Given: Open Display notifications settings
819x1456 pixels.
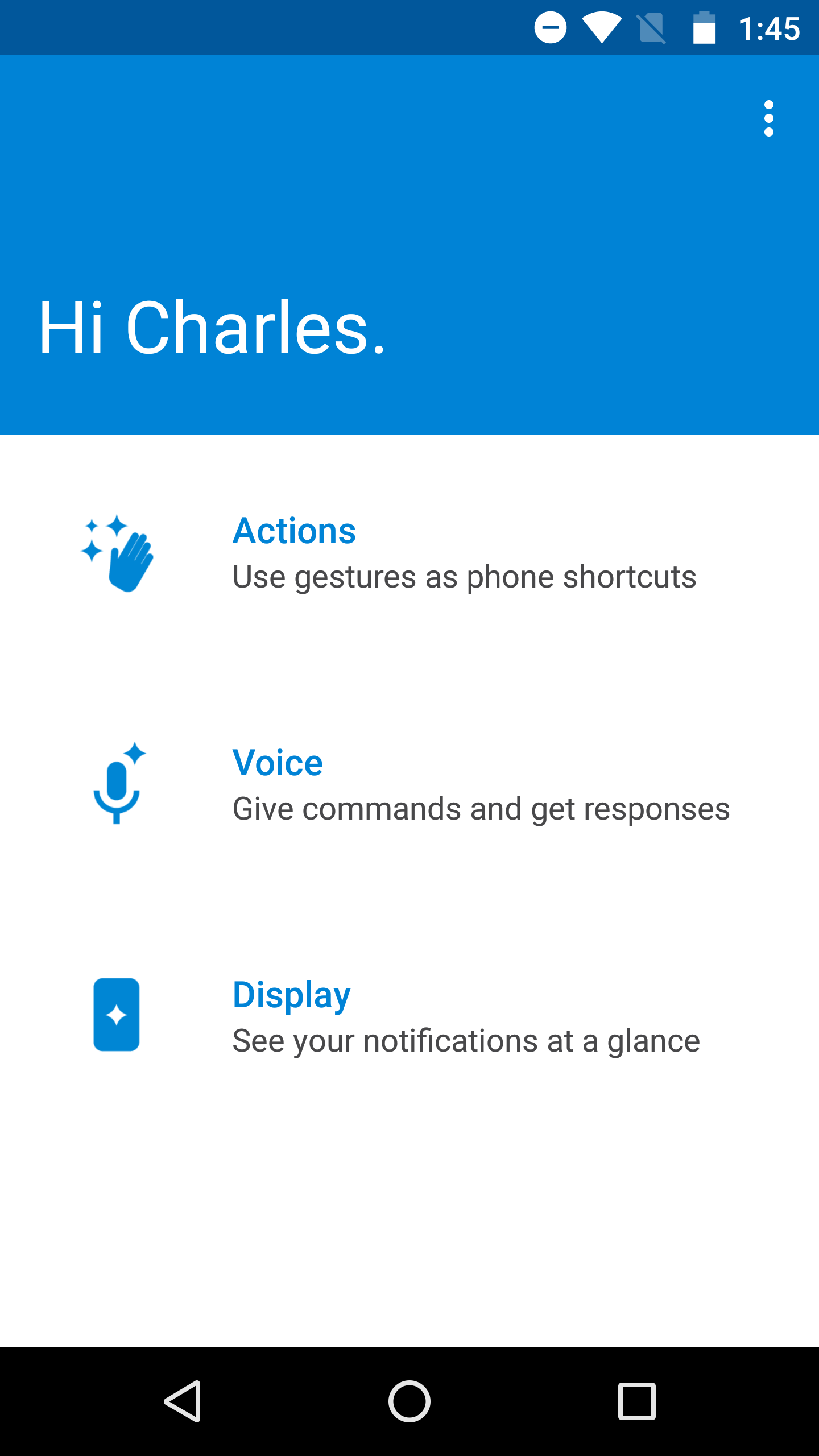Looking at the screenshot, I should coord(409,1017).
